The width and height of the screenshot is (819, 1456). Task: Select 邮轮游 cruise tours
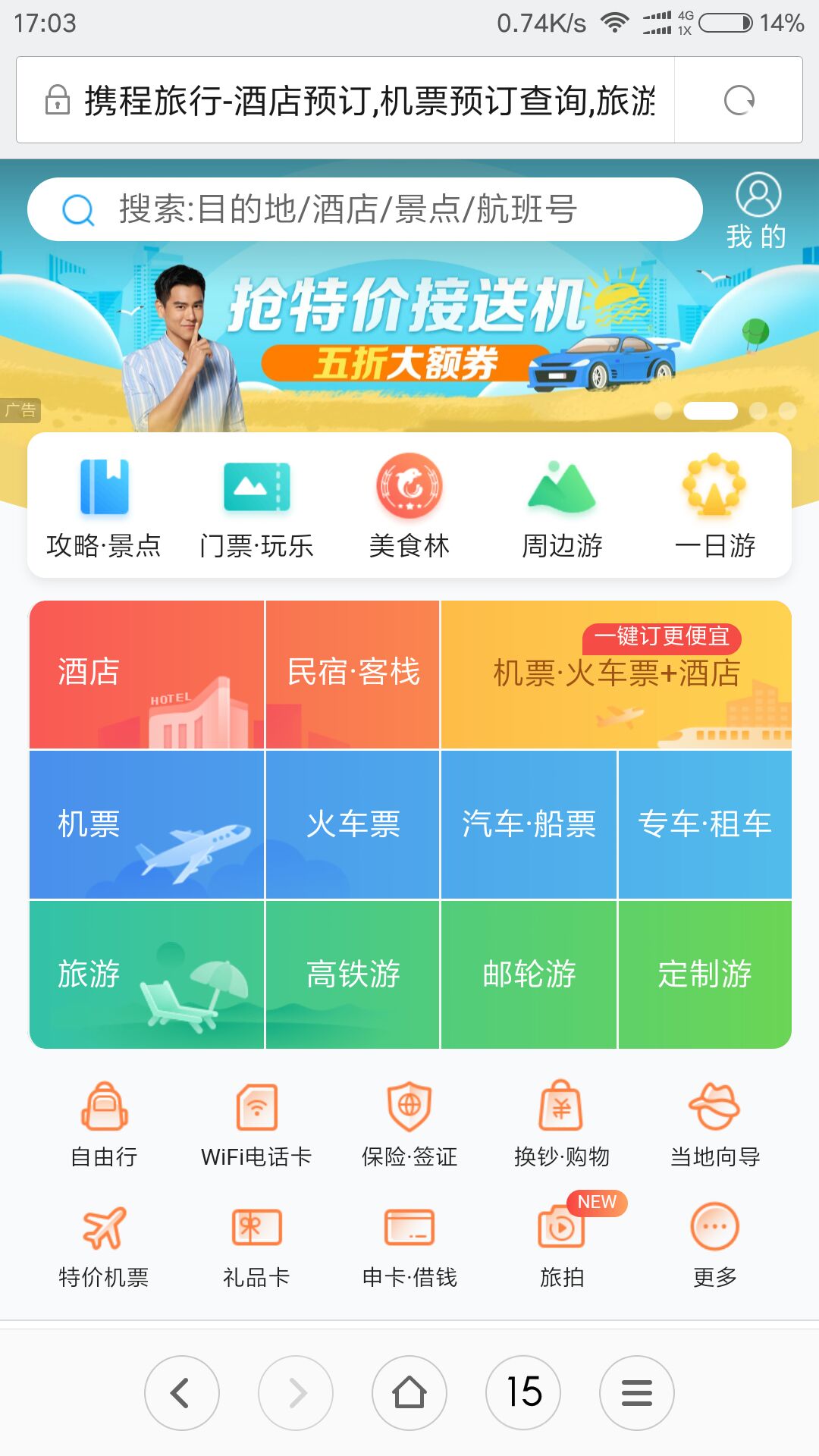click(529, 974)
